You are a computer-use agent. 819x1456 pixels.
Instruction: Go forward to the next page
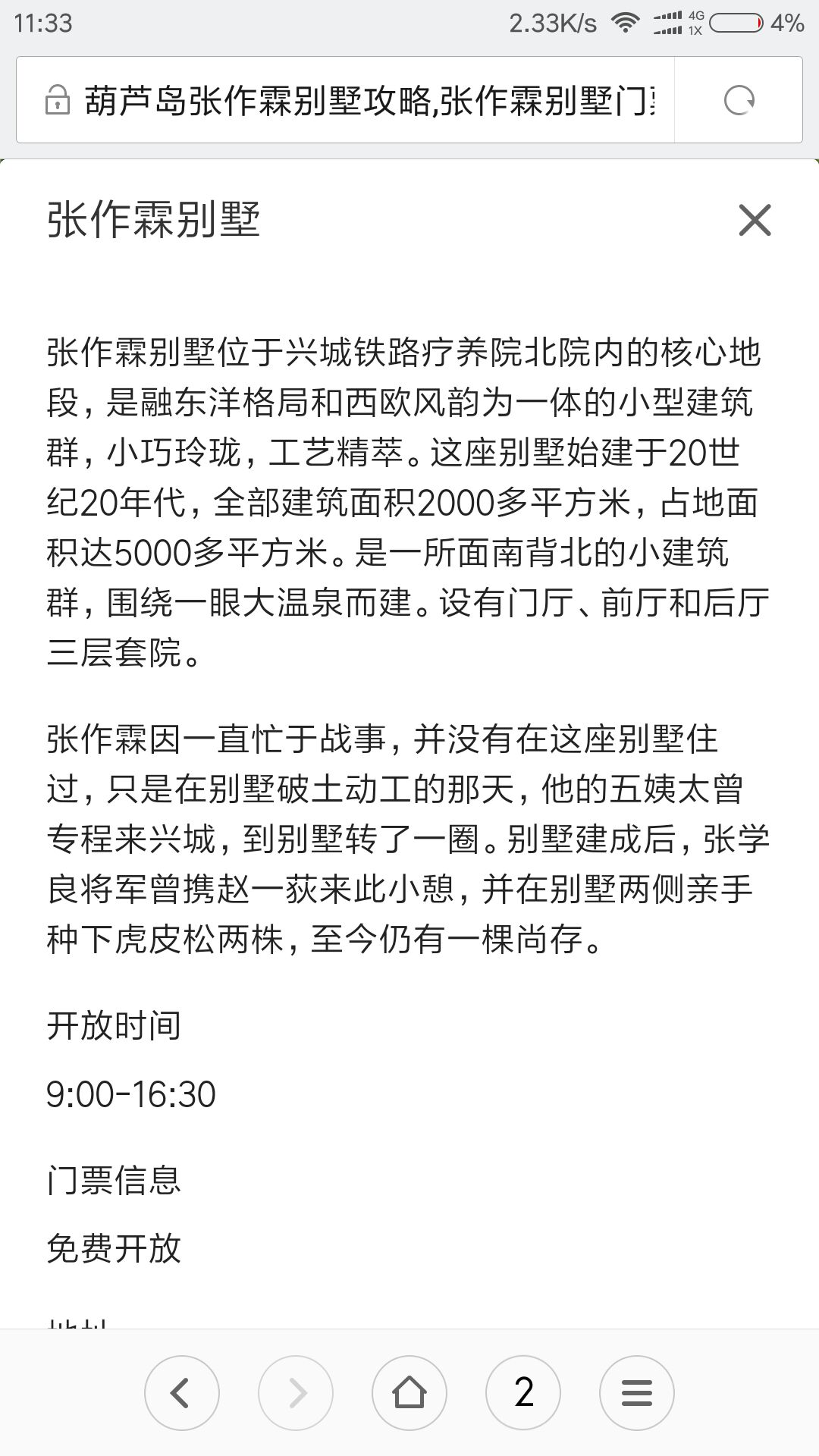[296, 1392]
